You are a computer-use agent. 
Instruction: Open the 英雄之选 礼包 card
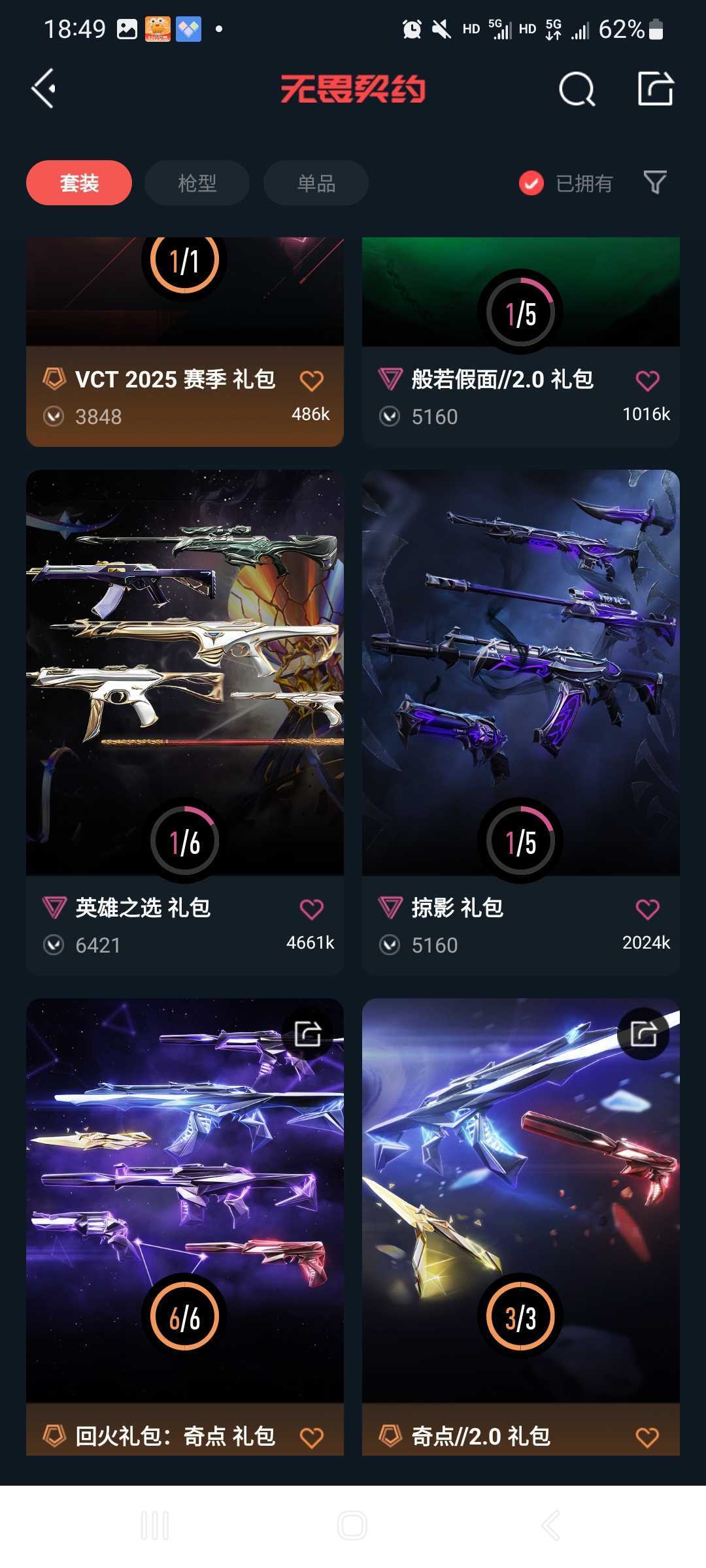185,723
